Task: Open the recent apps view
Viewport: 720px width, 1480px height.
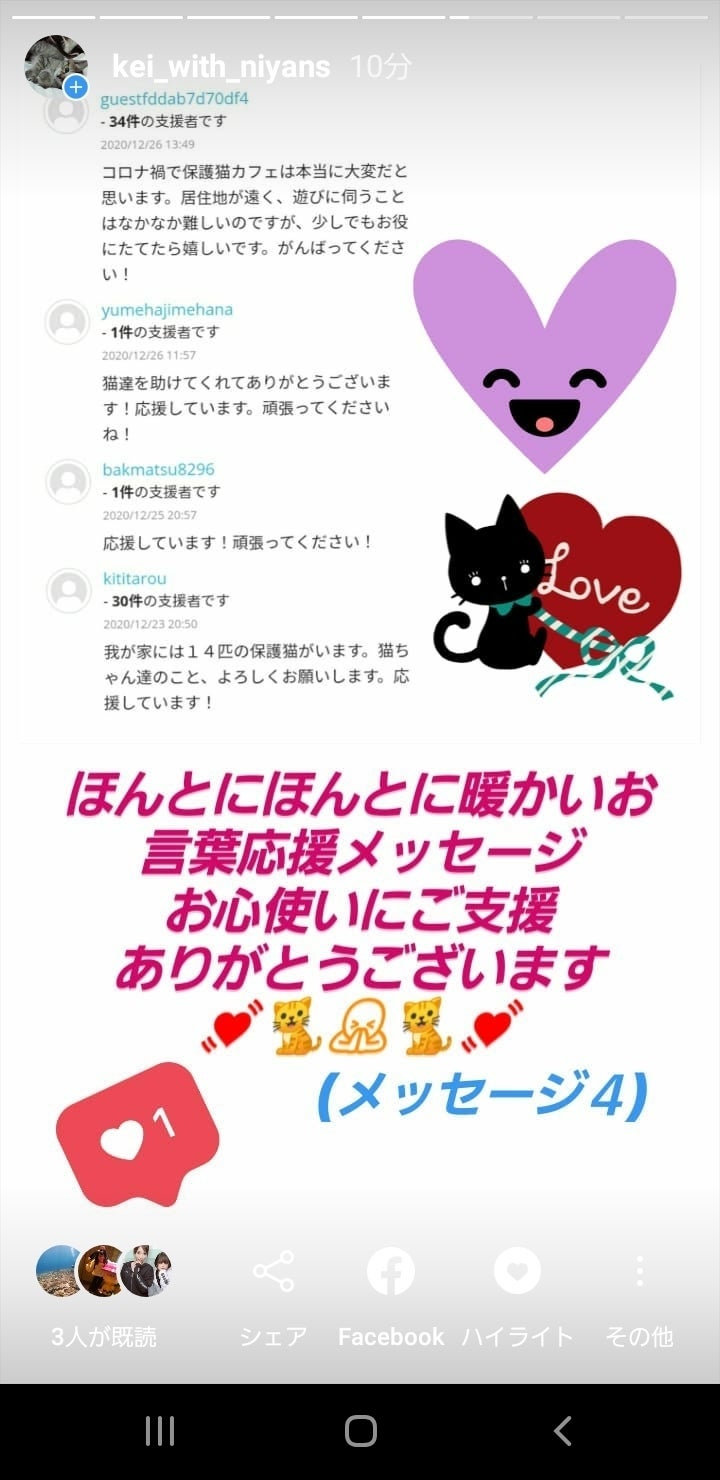Action: pyautogui.click(x=160, y=1431)
